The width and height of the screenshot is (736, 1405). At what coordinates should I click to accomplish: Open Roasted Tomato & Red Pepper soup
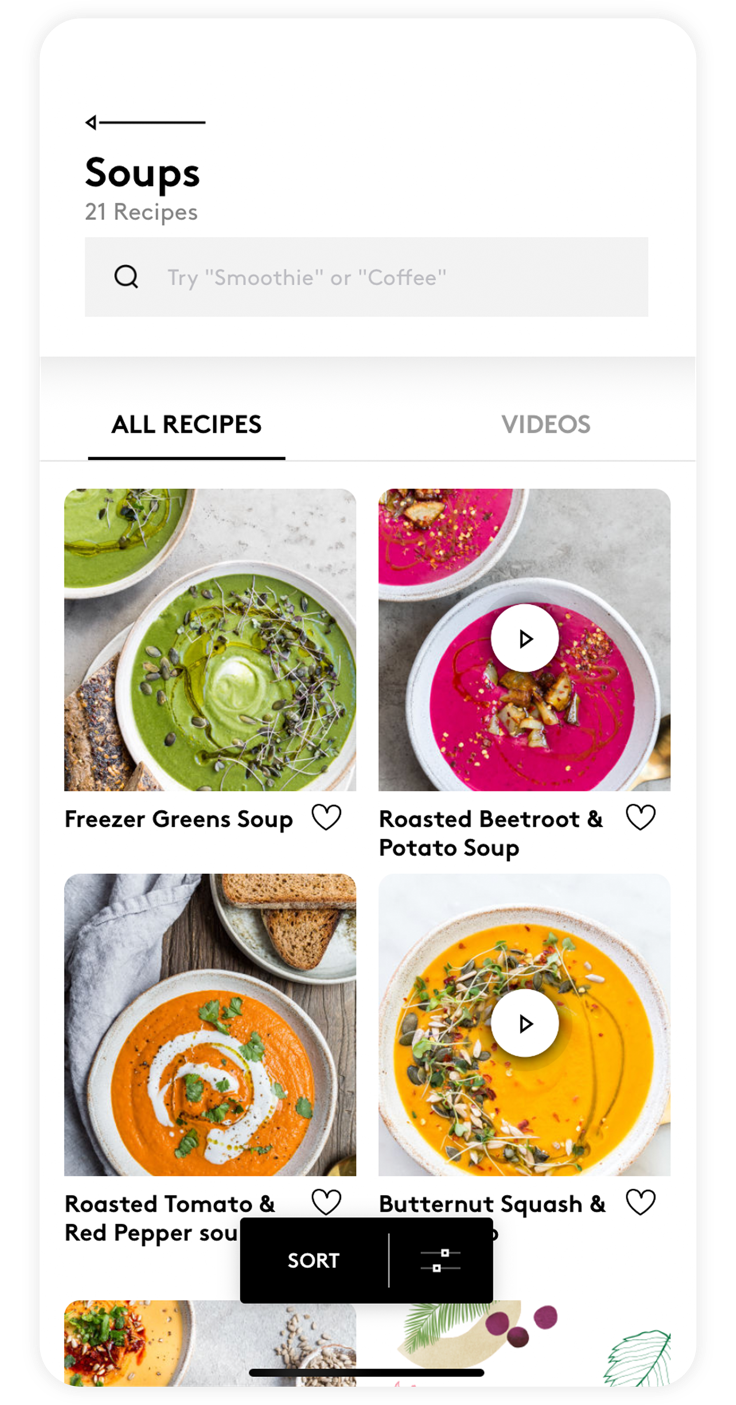click(x=210, y=1025)
